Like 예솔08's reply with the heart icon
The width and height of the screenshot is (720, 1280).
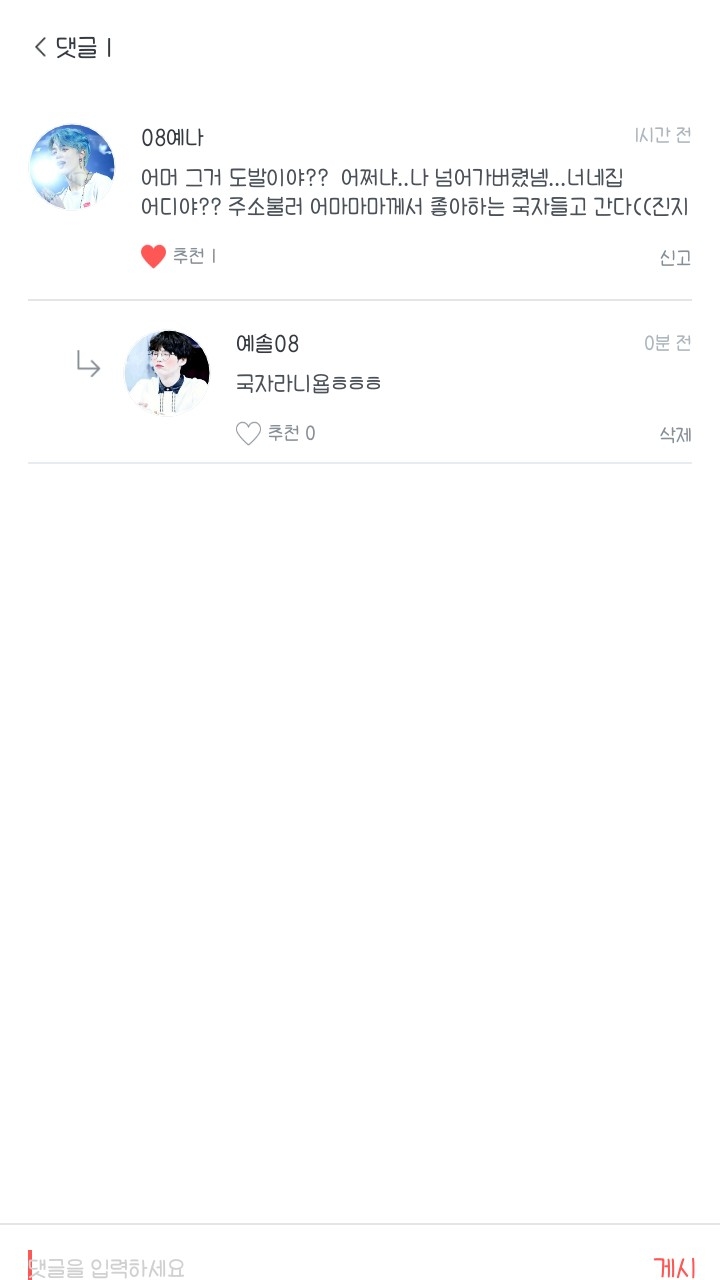click(248, 434)
